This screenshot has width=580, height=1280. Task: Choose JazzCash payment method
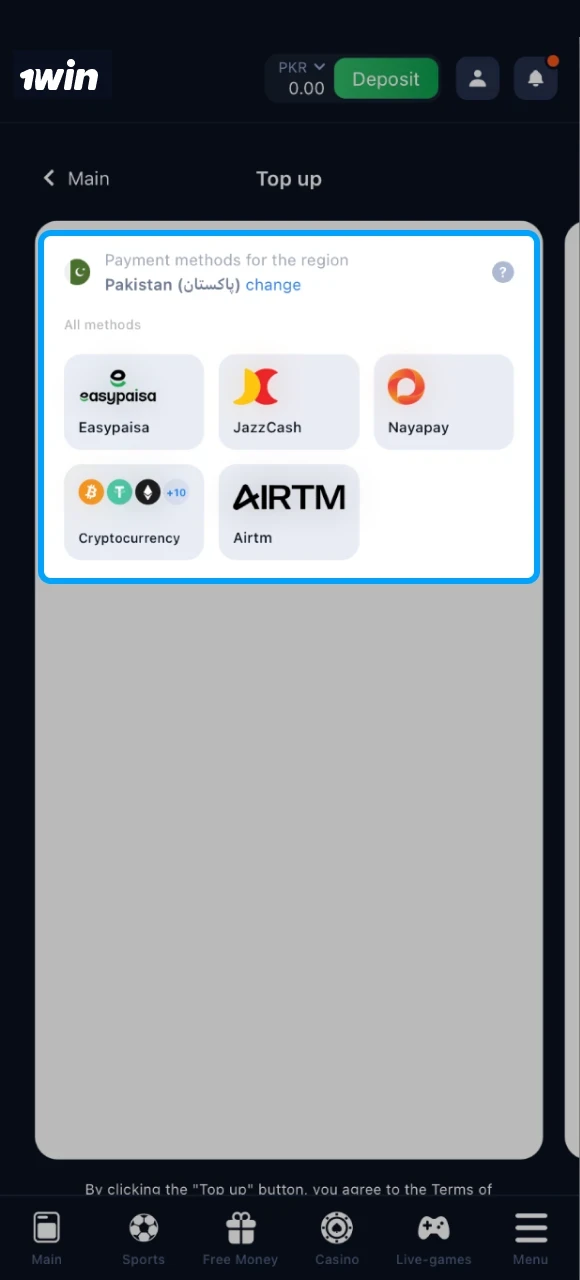(x=289, y=402)
